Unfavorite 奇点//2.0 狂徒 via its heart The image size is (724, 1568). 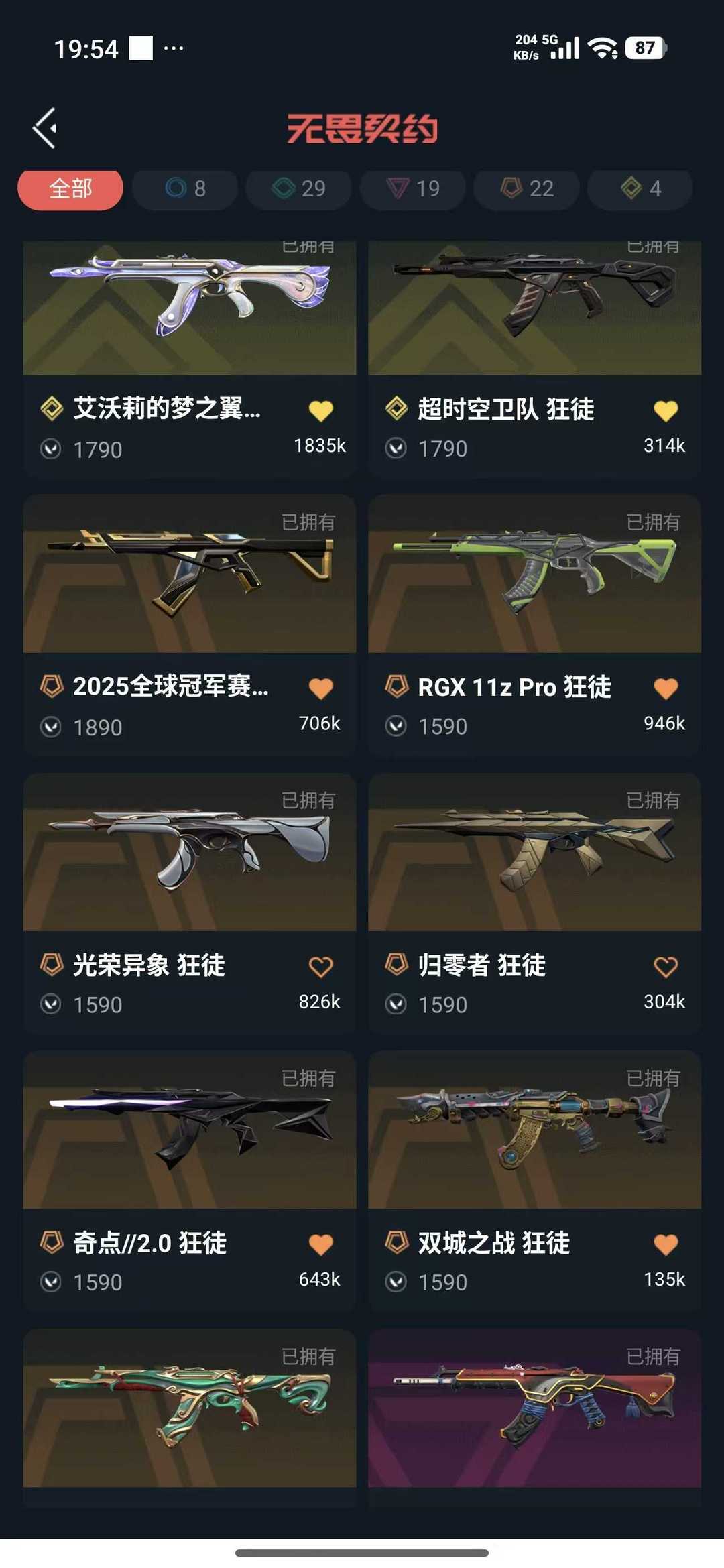[322, 1243]
